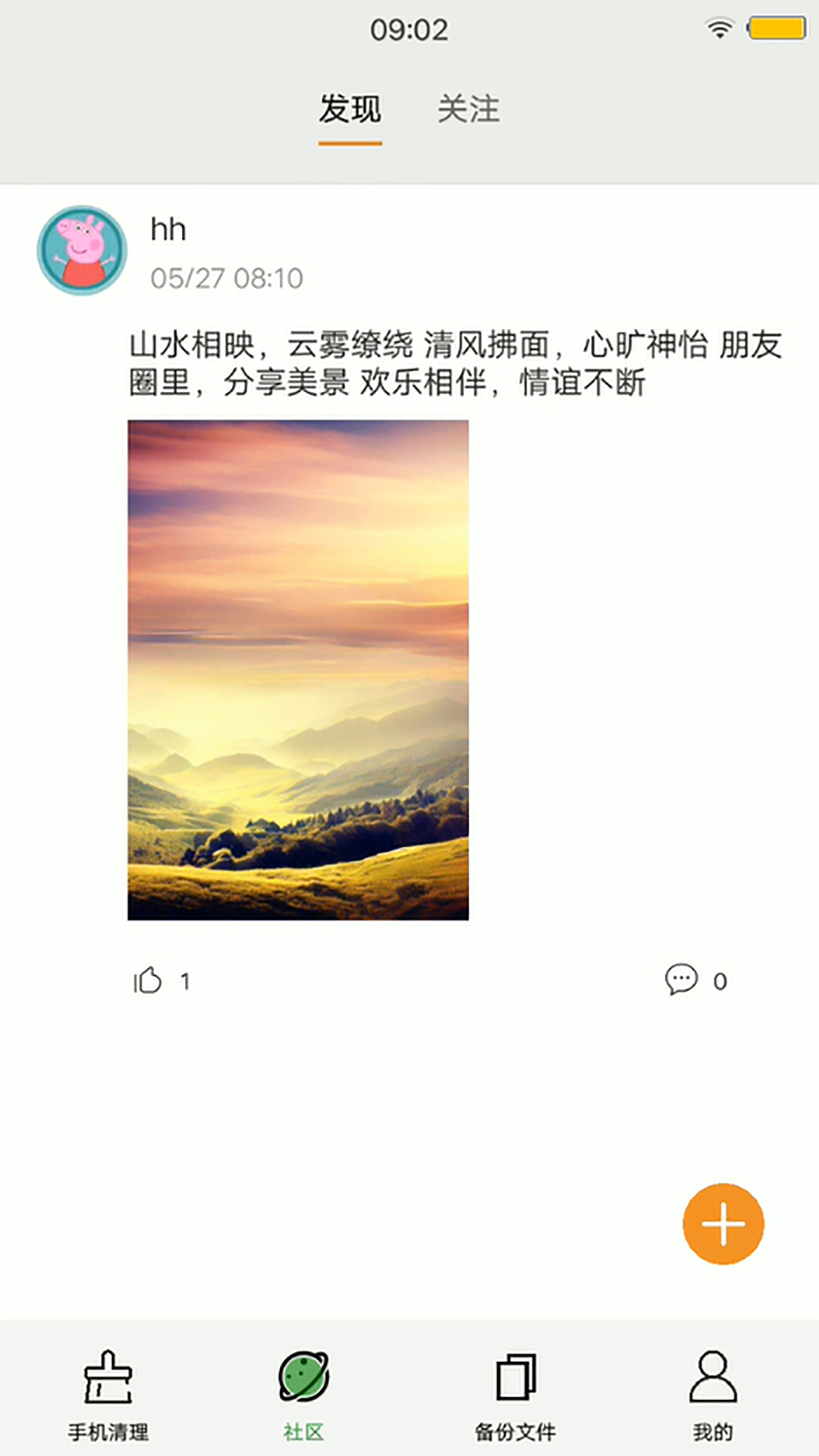
Task: Open the 社区 tab
Action: point(303,1395)
